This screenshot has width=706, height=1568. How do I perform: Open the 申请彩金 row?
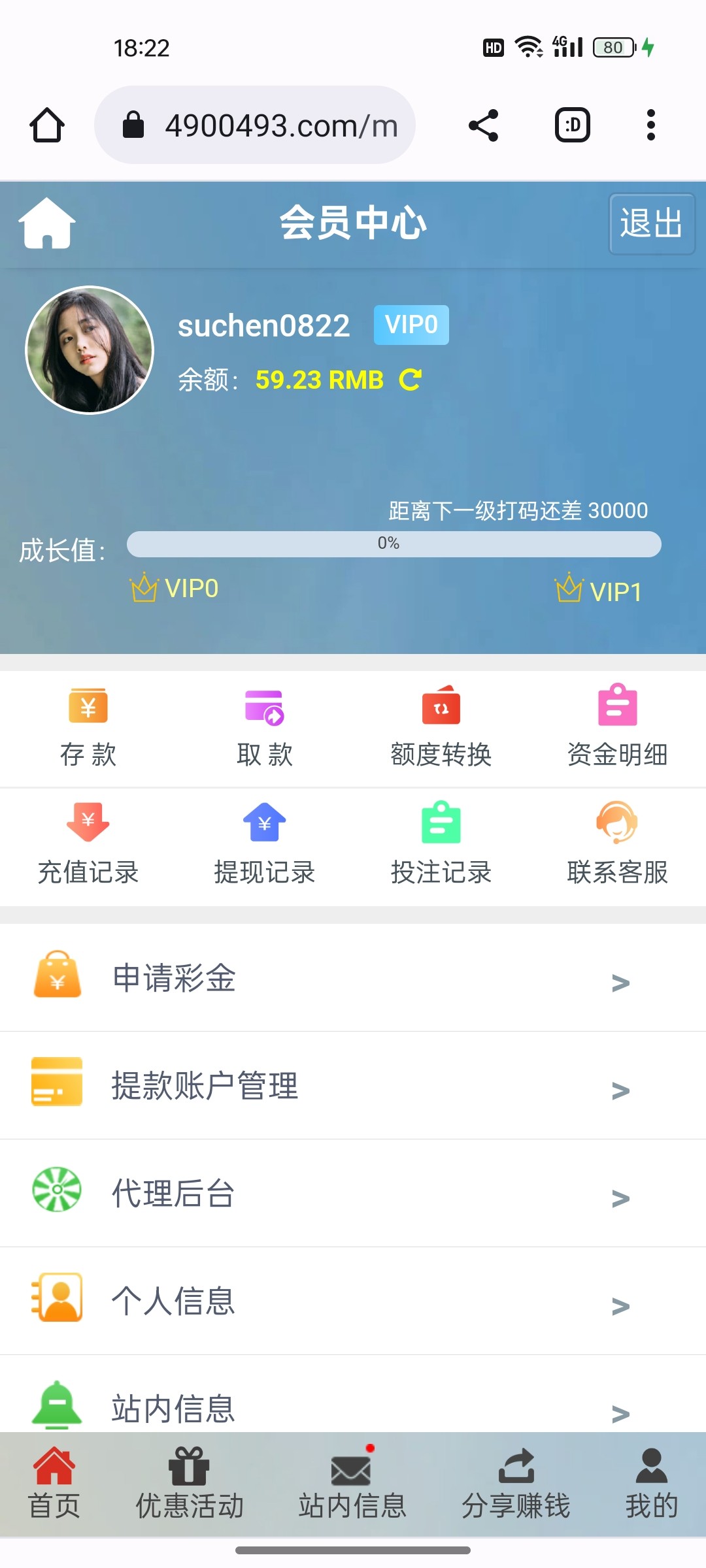(353, 978)
